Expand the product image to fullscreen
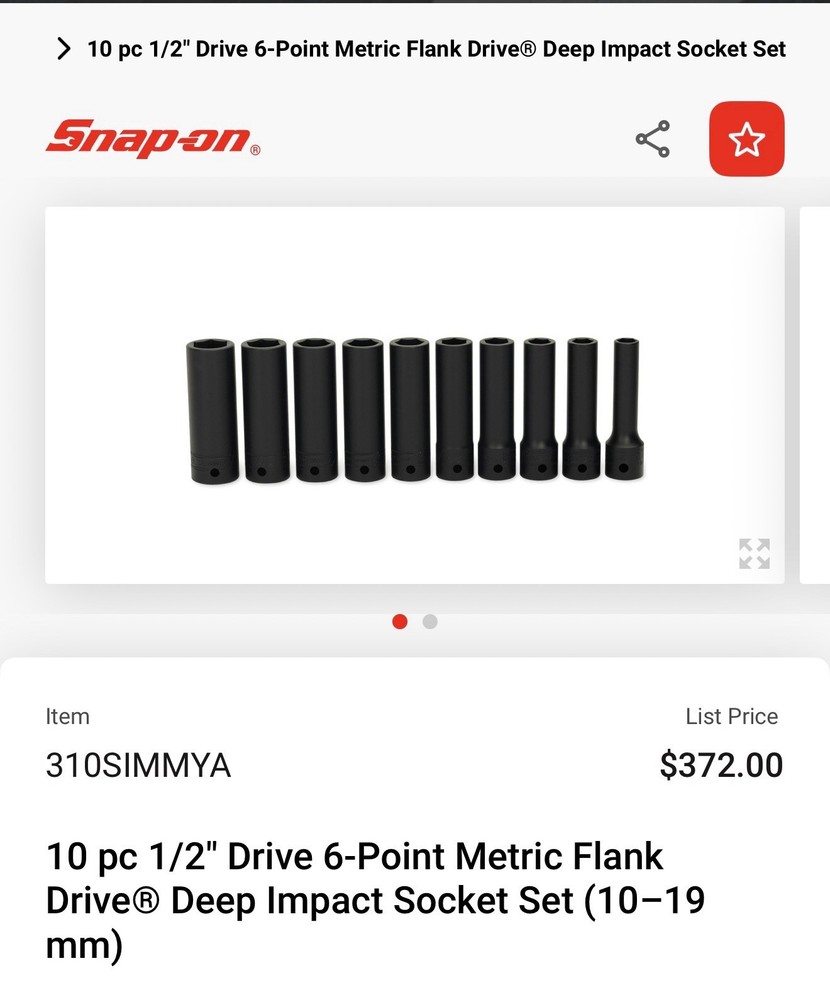The height and width of the screenshot is (1000, 830). 754,553
